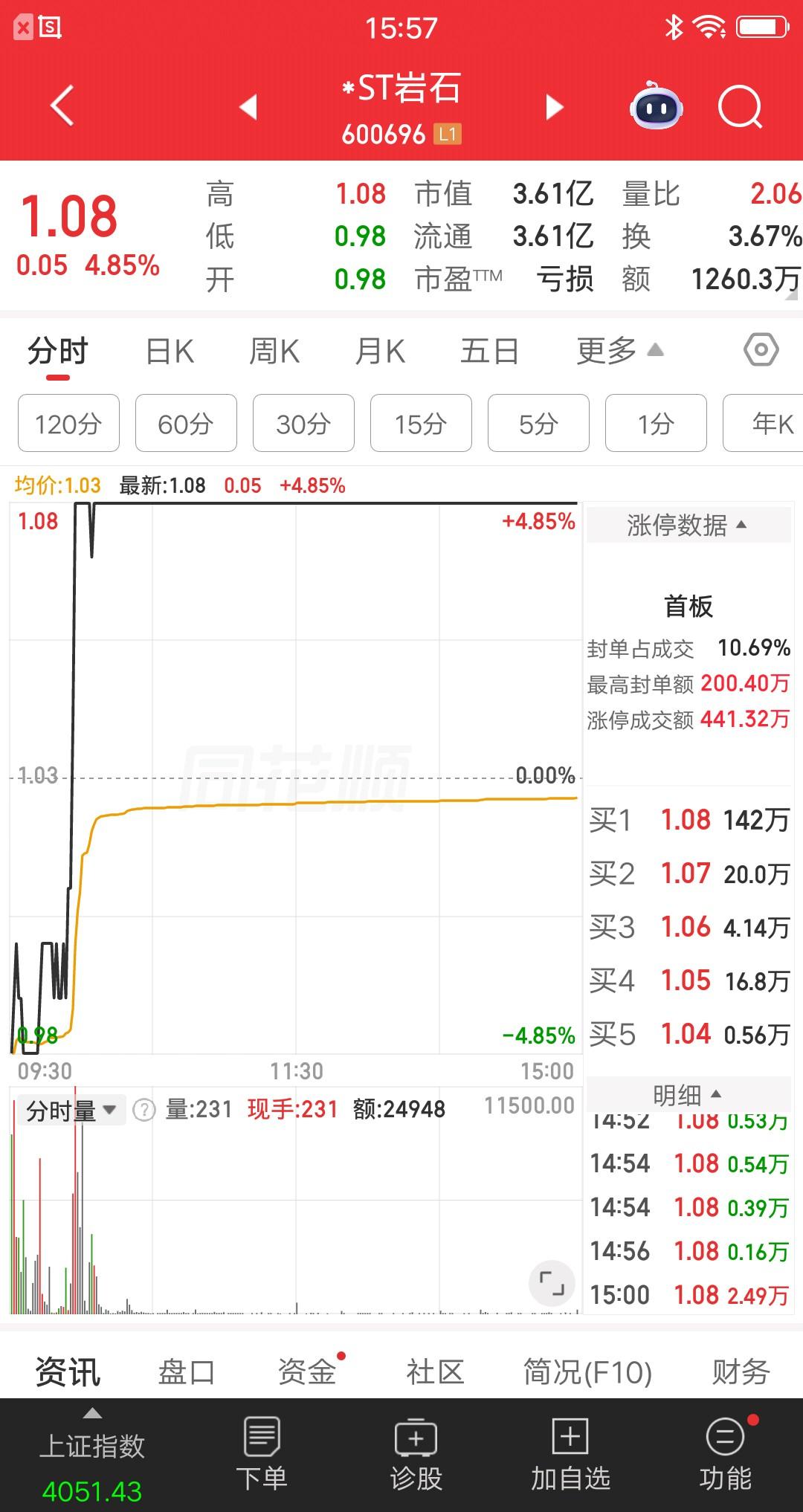Switch to the next stock
The image size is (803, 1512).
tap(554, 107)
